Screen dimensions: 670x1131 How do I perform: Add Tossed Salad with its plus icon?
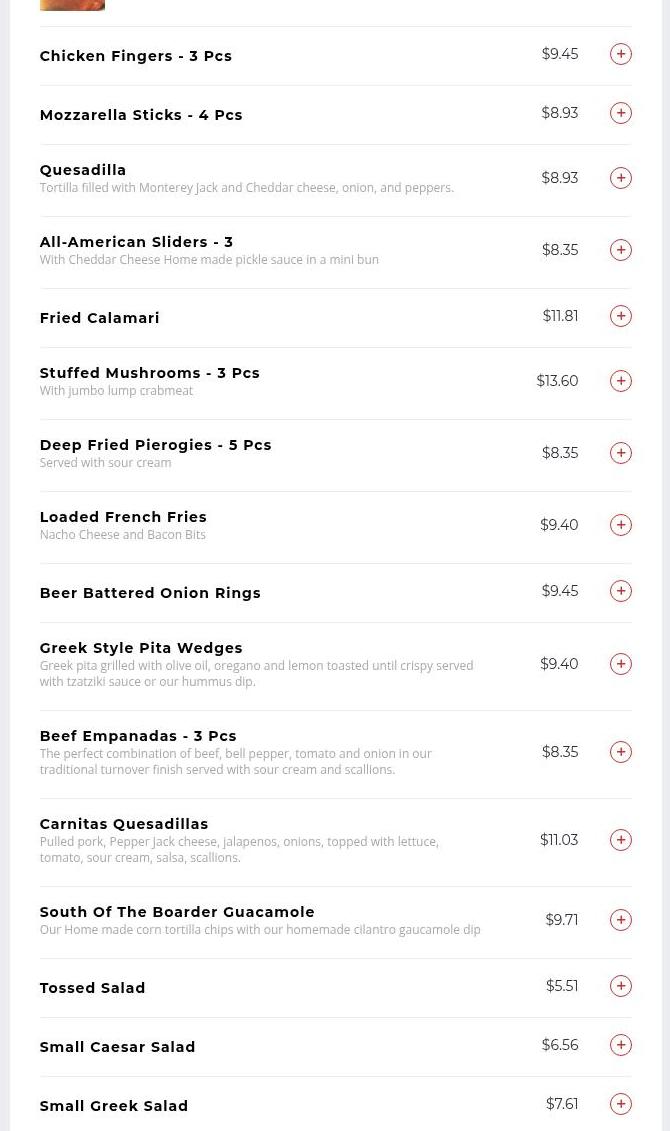(620, 986)
